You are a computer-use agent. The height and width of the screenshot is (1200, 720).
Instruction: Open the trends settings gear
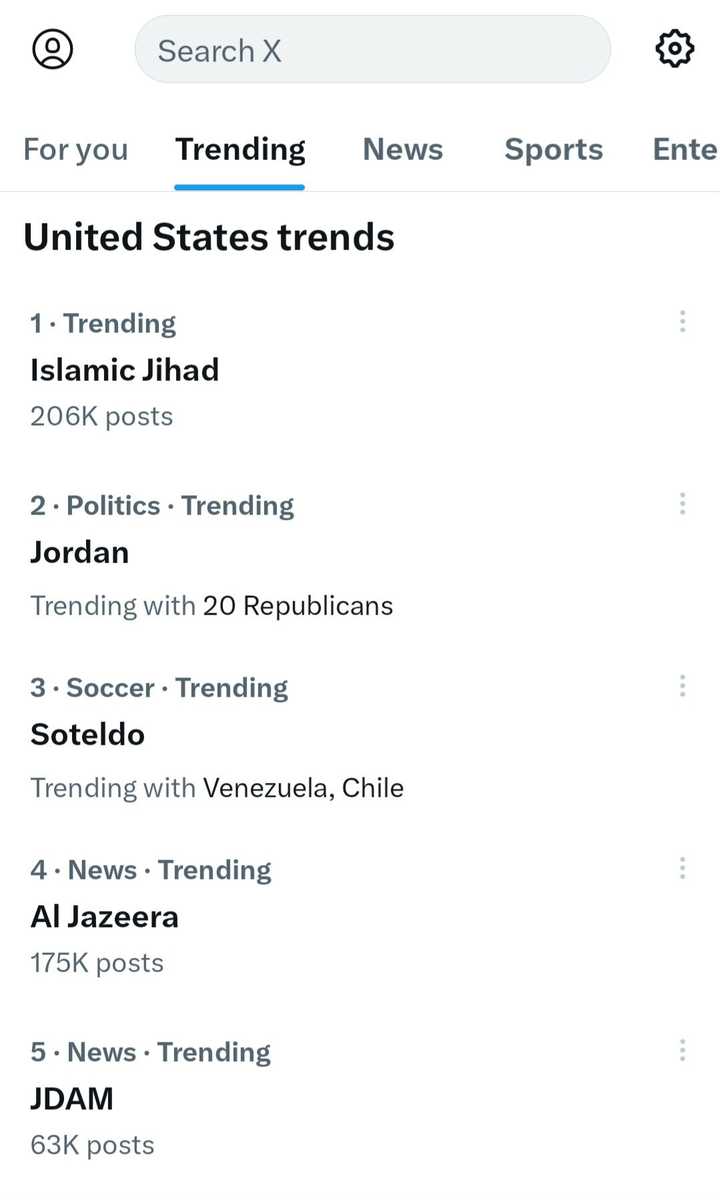click(674, 48)
